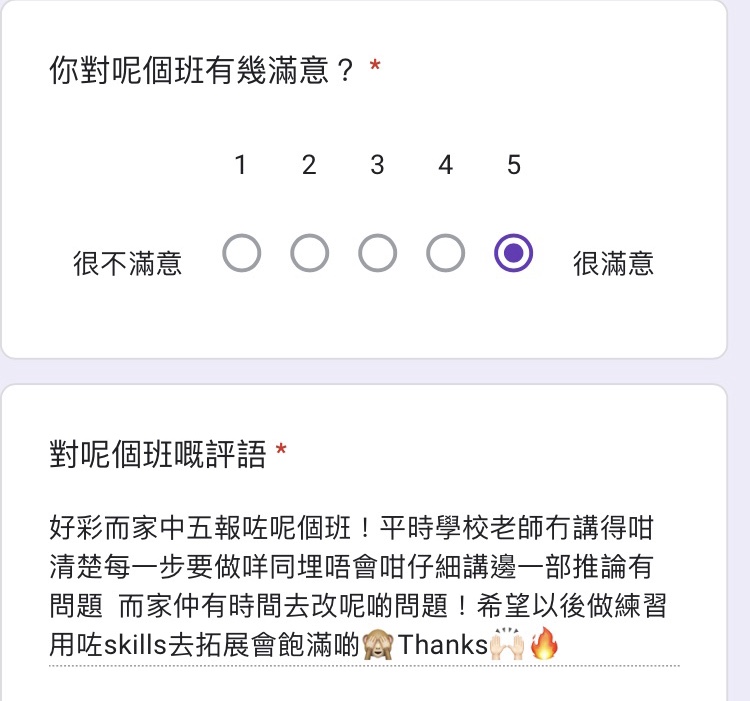Set satisfaction rating to 4

[x=445, y=253]
